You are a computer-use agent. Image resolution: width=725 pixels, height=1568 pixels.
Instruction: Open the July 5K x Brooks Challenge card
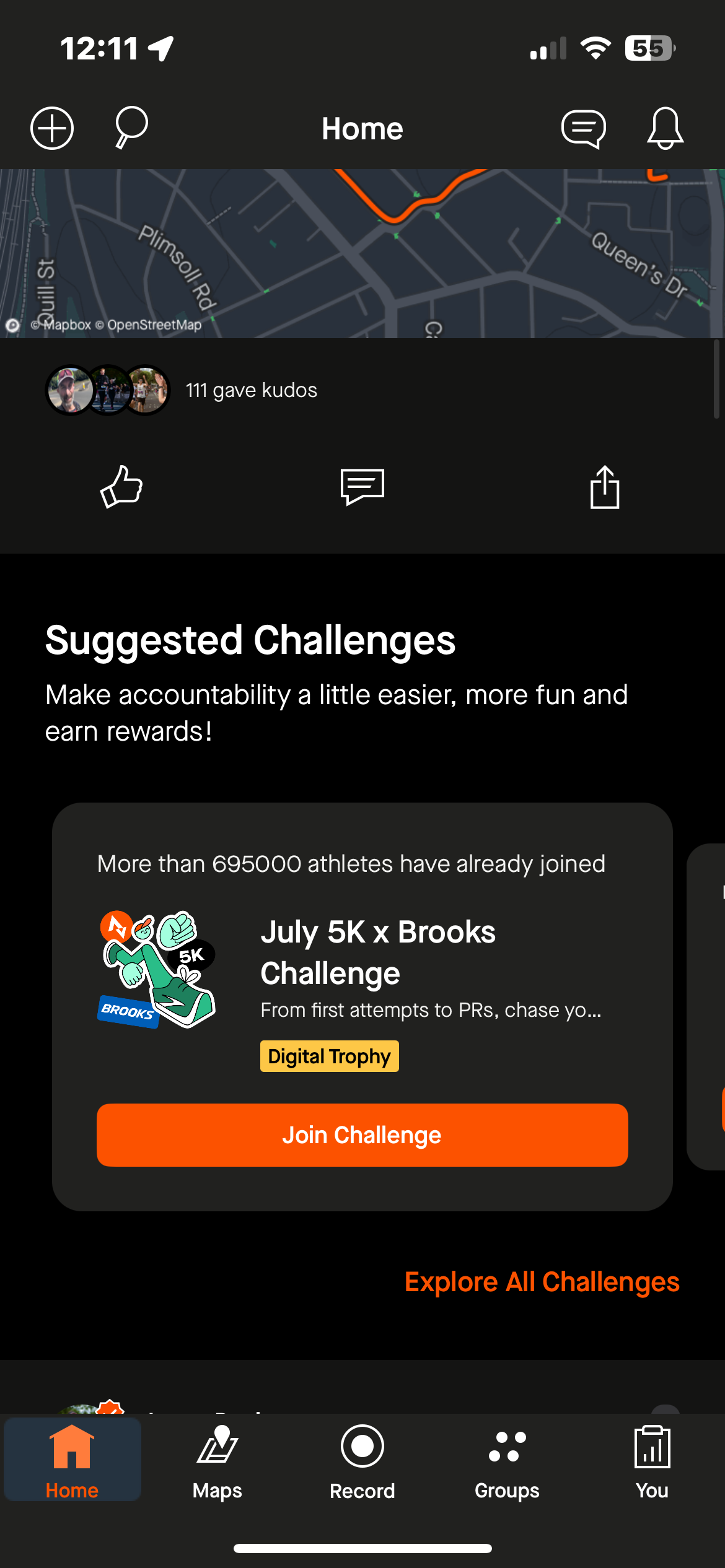tap(377, 952)
